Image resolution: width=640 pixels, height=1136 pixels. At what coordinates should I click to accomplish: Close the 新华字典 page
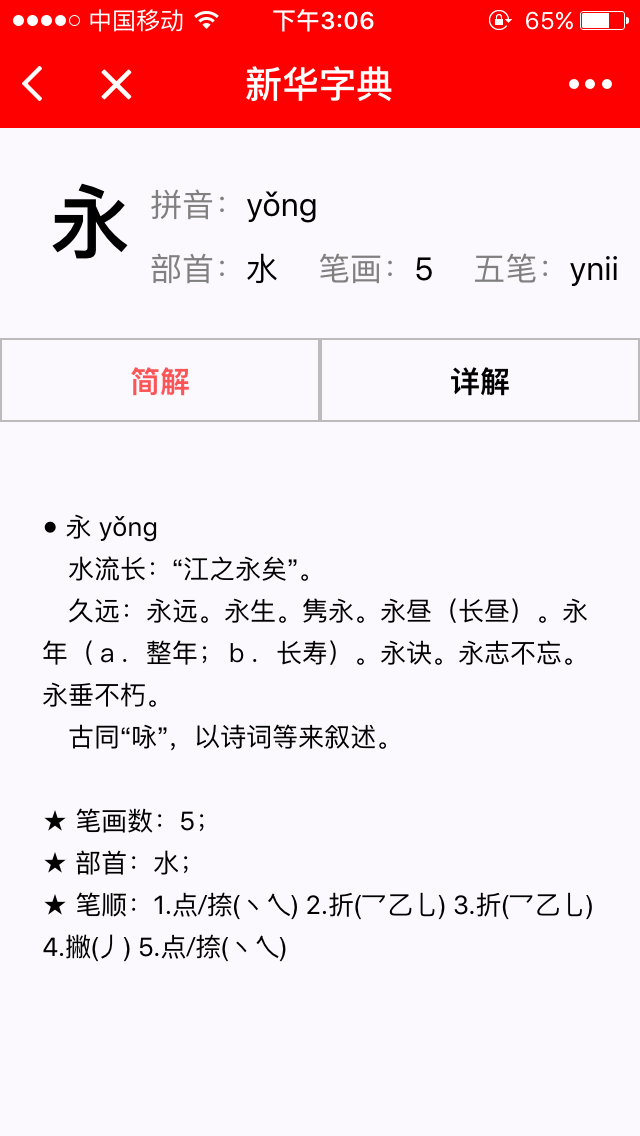coord(116,85)
